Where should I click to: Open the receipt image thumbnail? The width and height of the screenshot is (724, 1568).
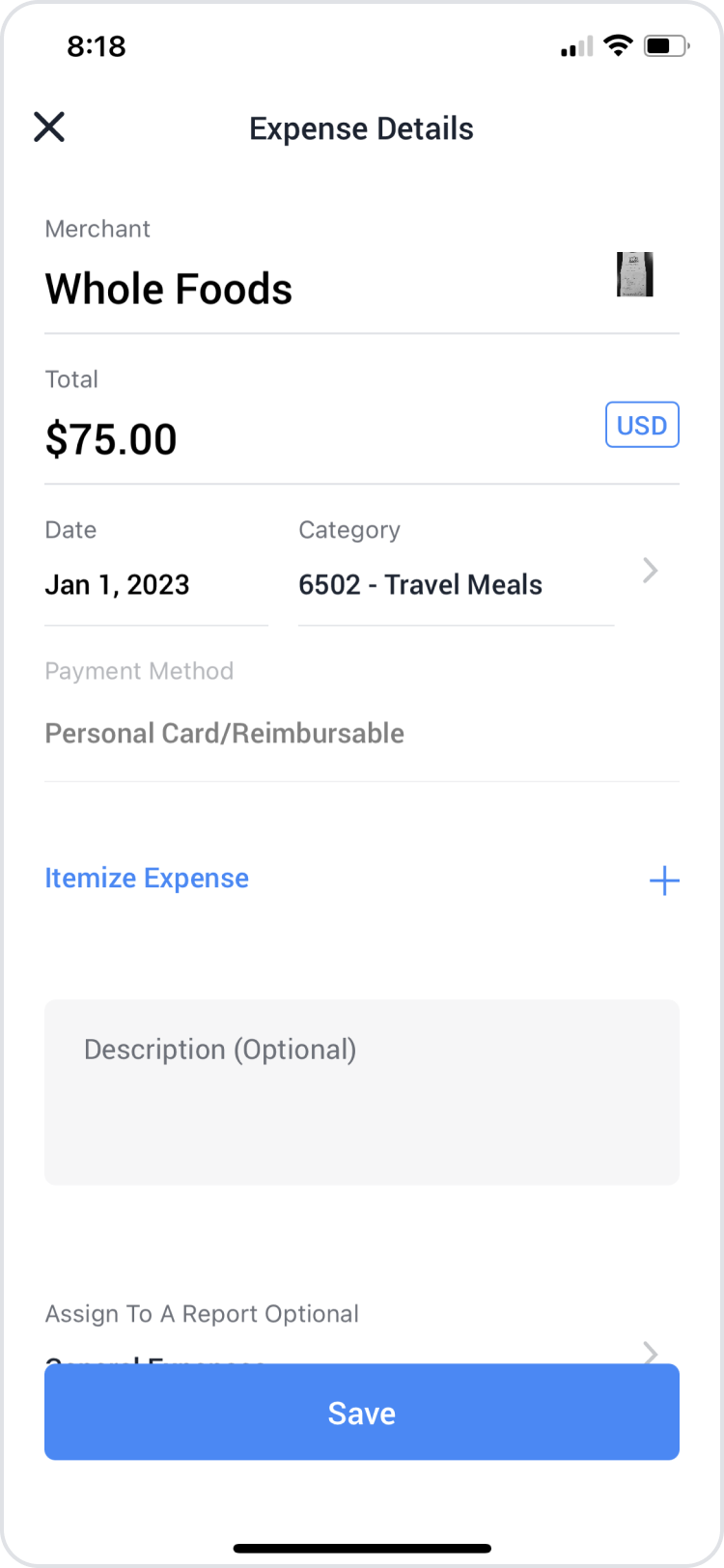pos(634,274)
